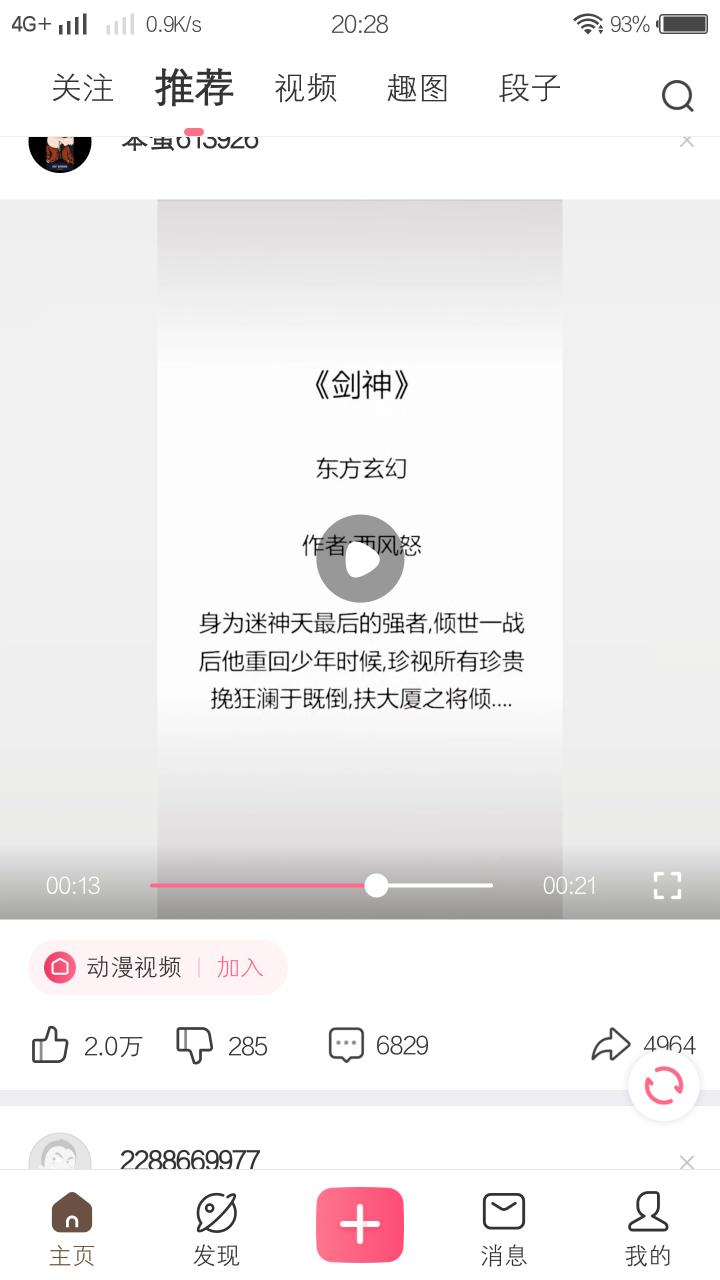Tap the video progress slider

click(376, 885)
